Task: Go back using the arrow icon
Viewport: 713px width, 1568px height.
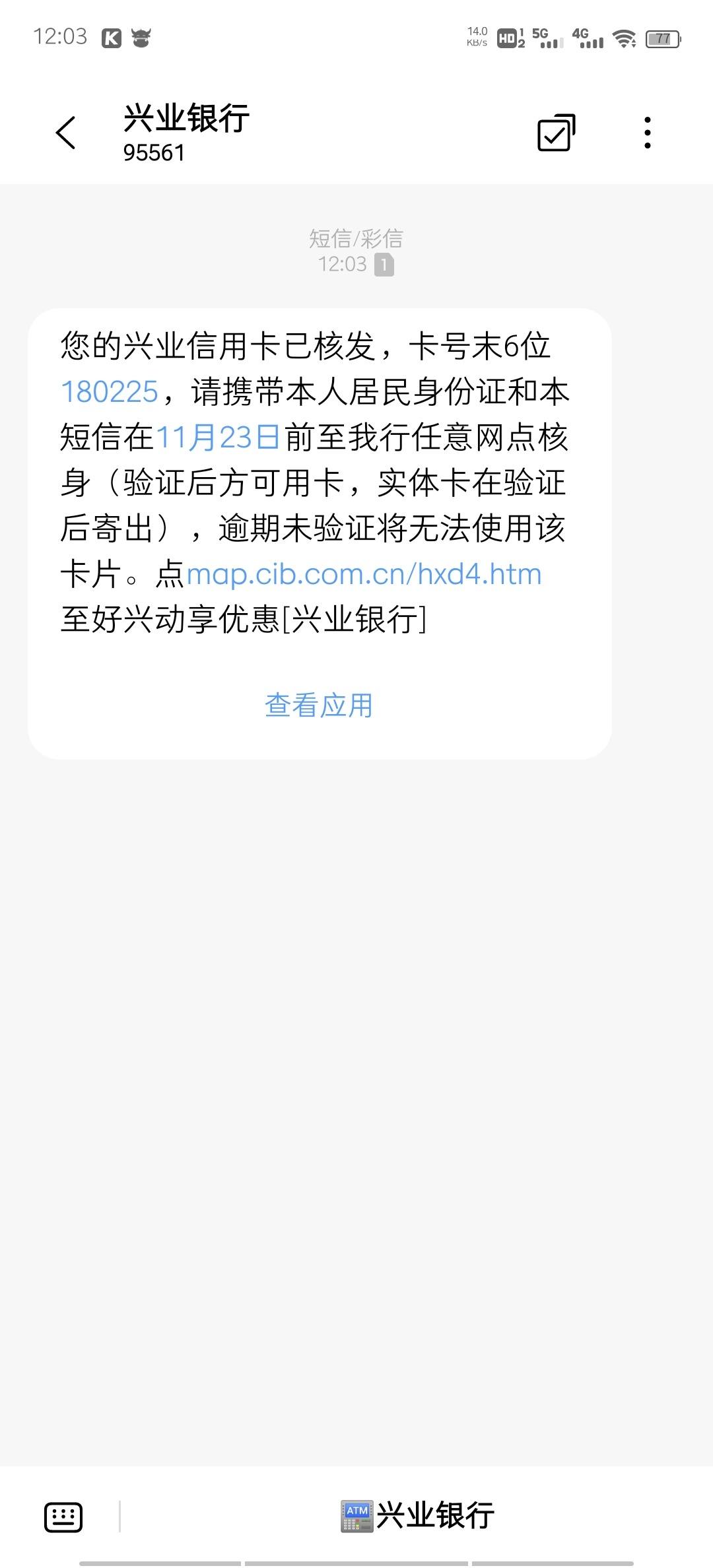Action: pyautogui.click(x=65, y=133)
